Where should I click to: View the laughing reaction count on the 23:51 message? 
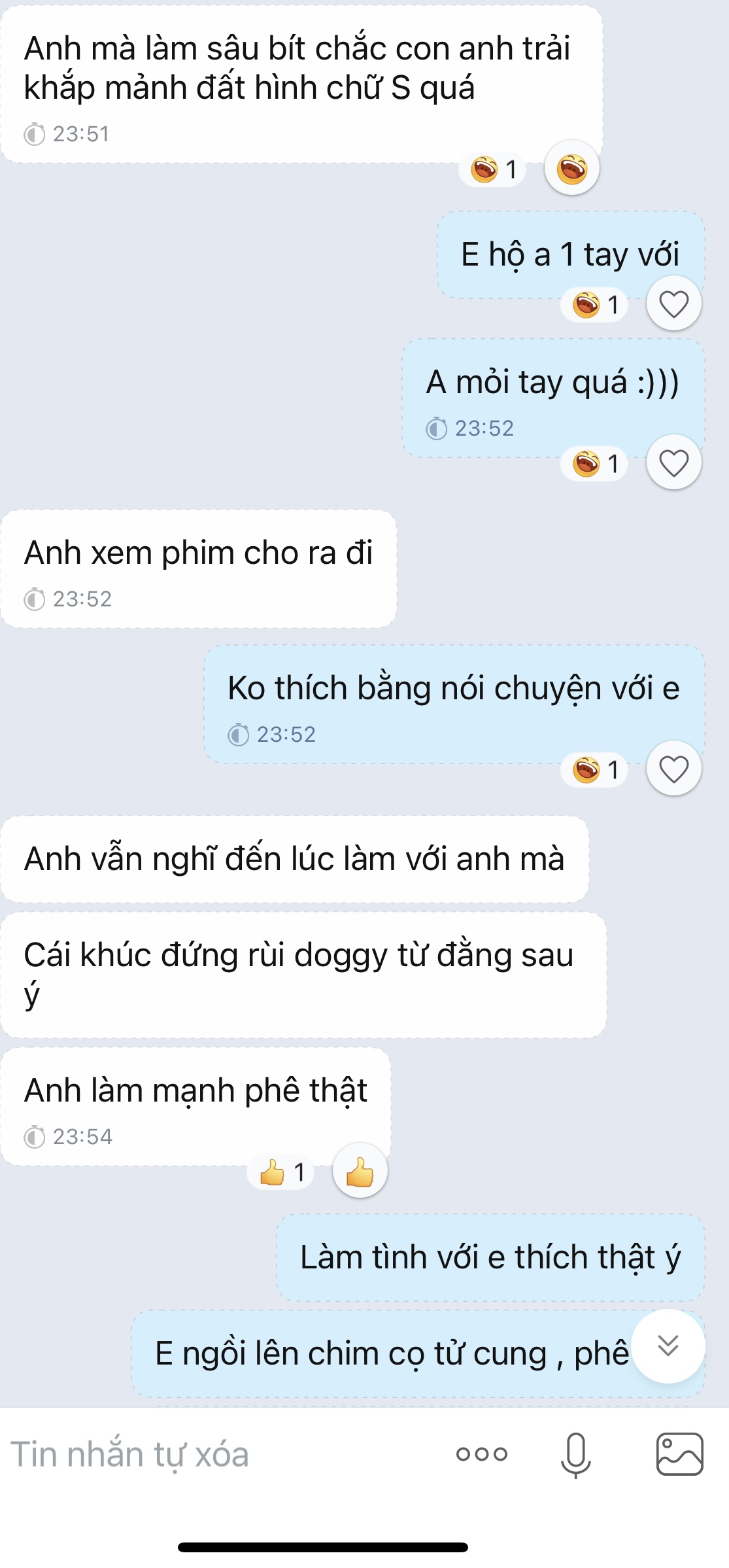coord(494,170)
